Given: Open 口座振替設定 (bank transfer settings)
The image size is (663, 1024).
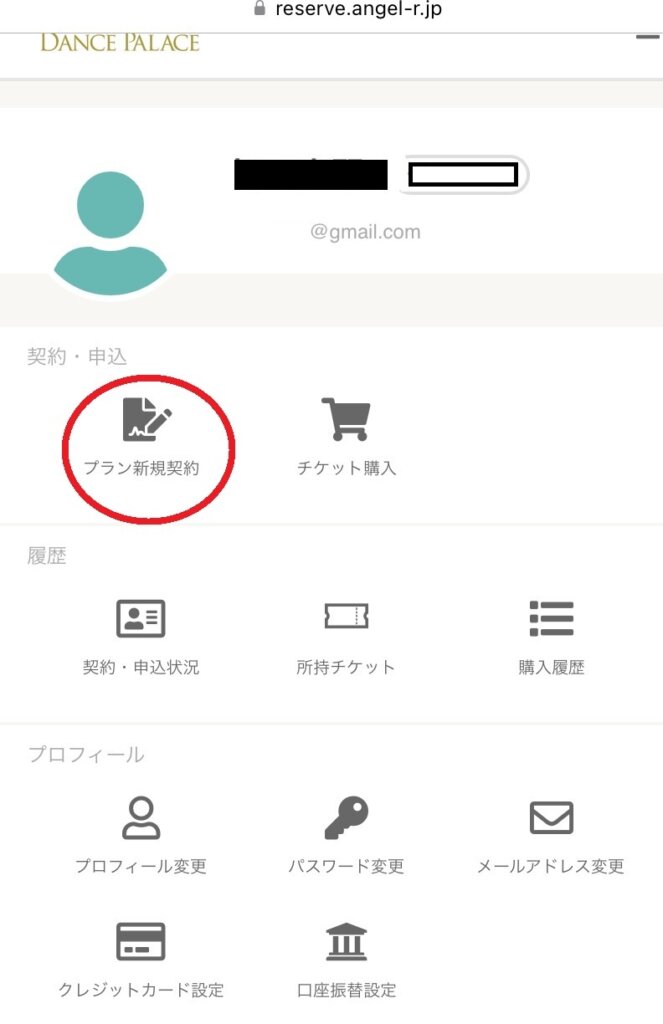Looking at the screenshot, I should tap(346, 960).
